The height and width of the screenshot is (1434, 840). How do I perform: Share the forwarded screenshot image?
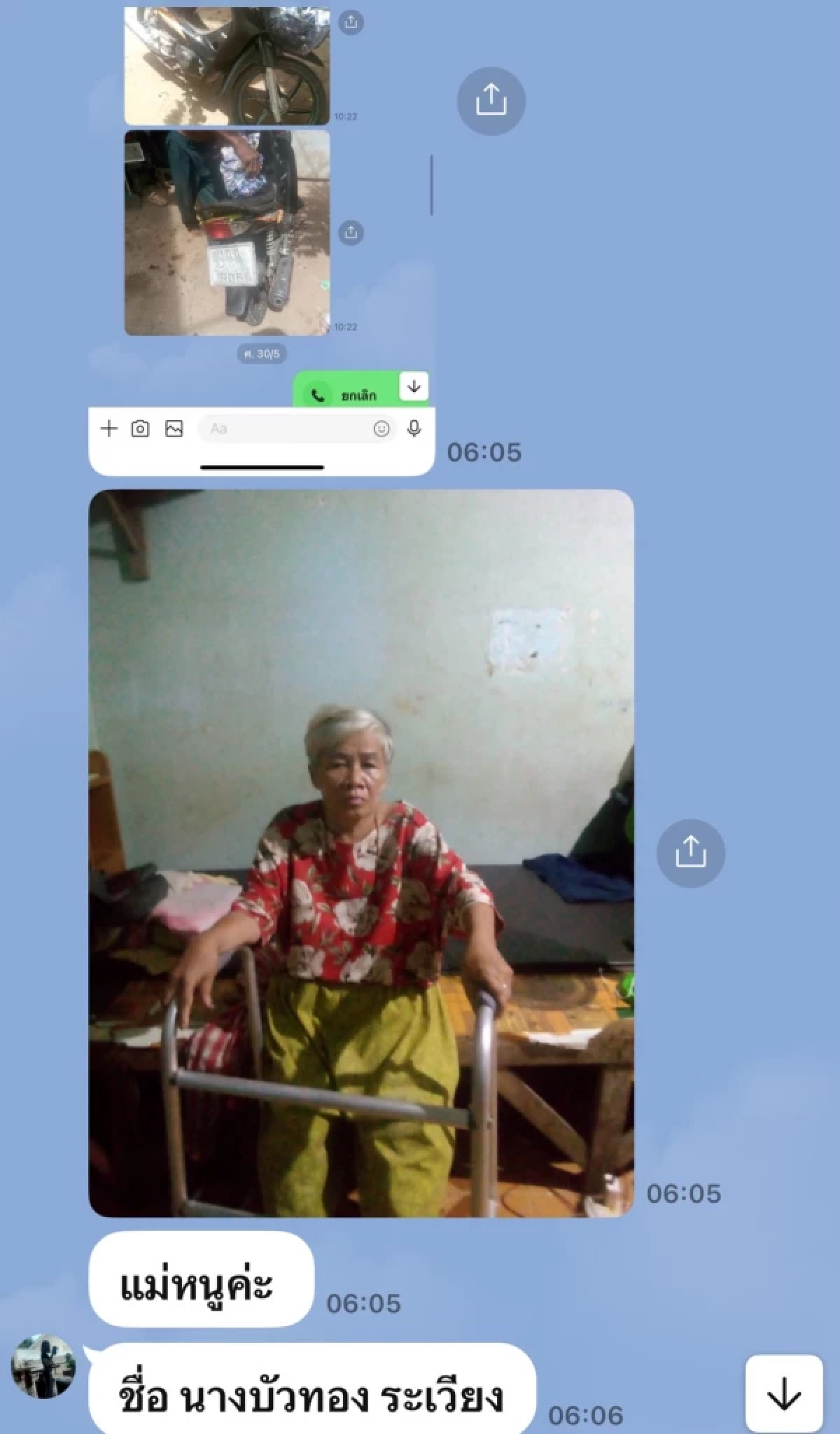(491, 100)
